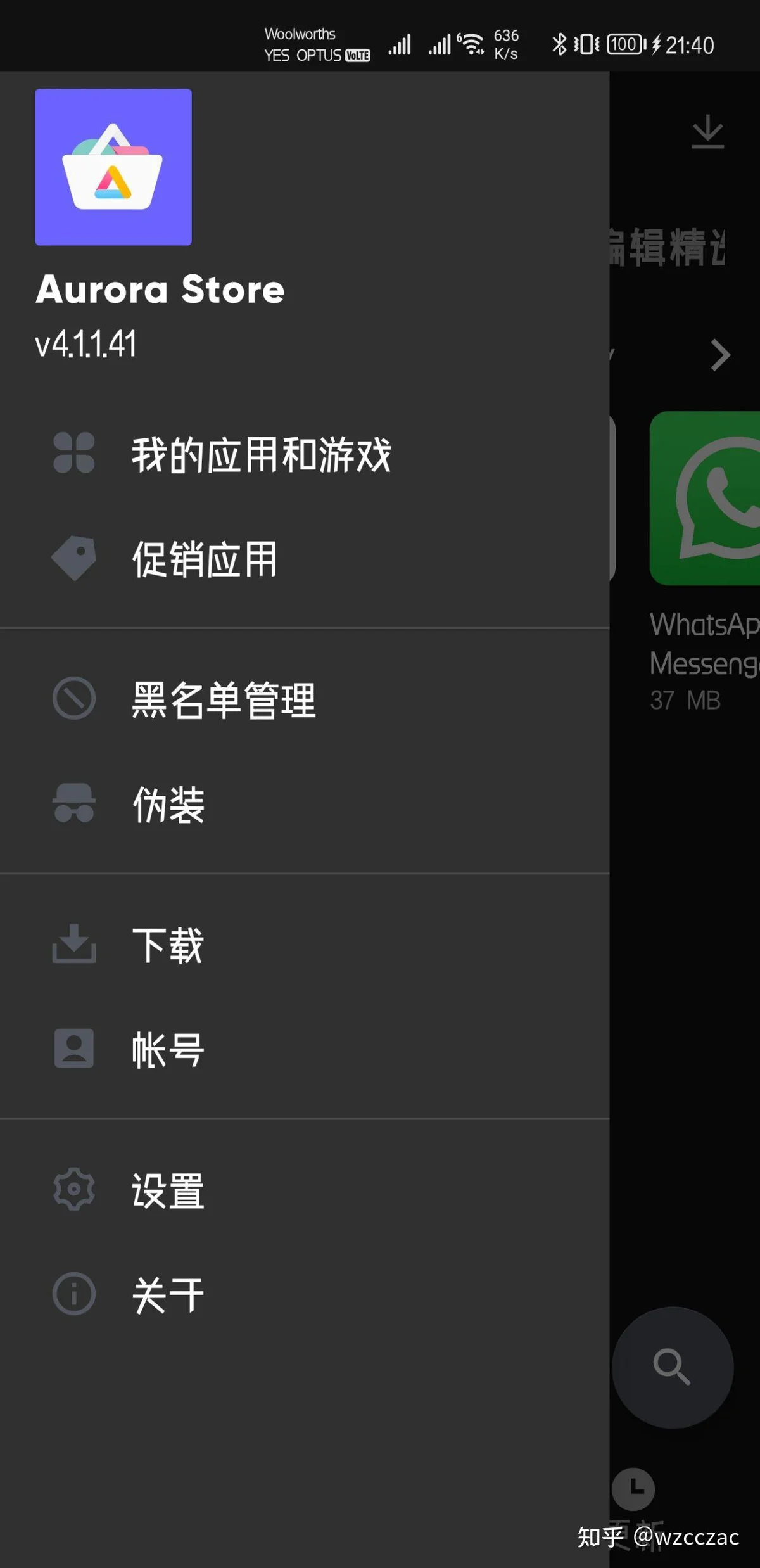760x1568 pixels.
Task: Open 设置 settings
Action: [305, 1190]
